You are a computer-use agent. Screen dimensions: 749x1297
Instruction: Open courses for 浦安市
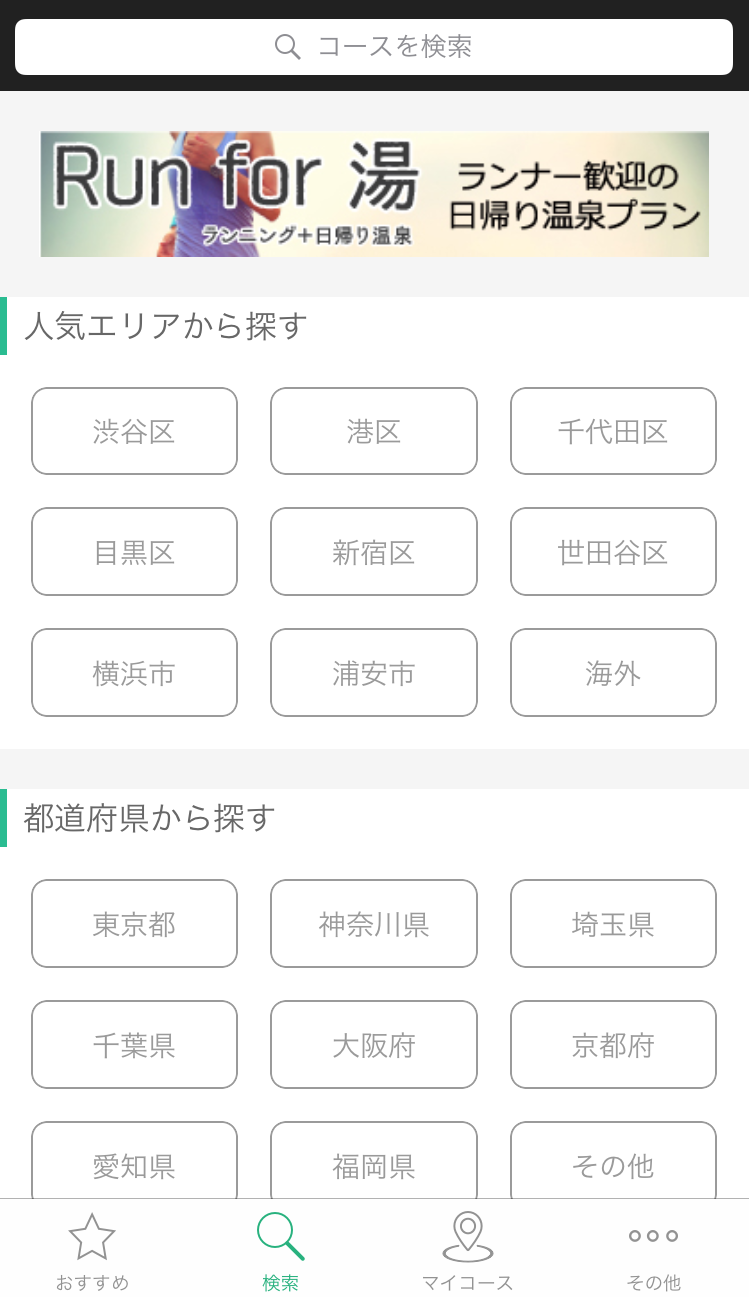[374, 673]
